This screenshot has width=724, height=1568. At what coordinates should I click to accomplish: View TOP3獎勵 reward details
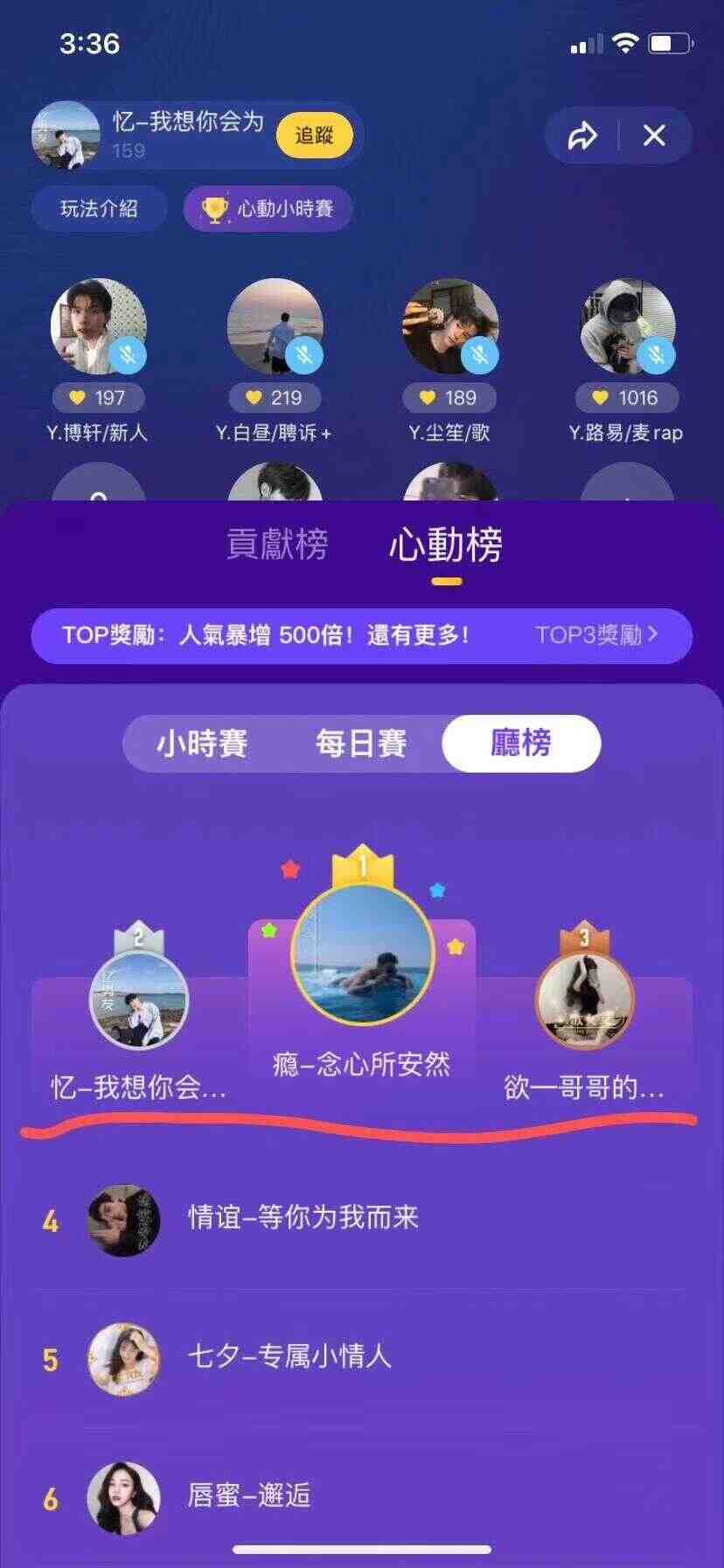point(596,634)
